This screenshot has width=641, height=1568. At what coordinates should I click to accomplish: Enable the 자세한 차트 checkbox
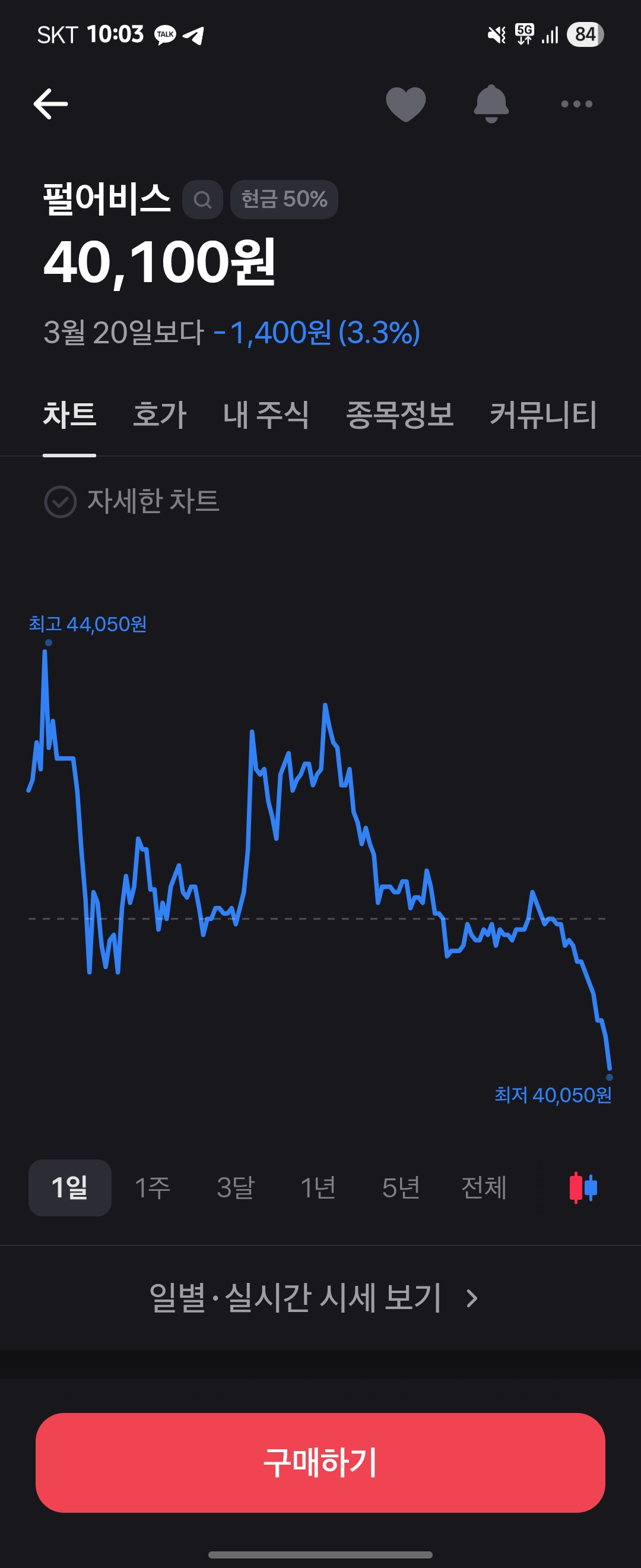coord(60,501)
